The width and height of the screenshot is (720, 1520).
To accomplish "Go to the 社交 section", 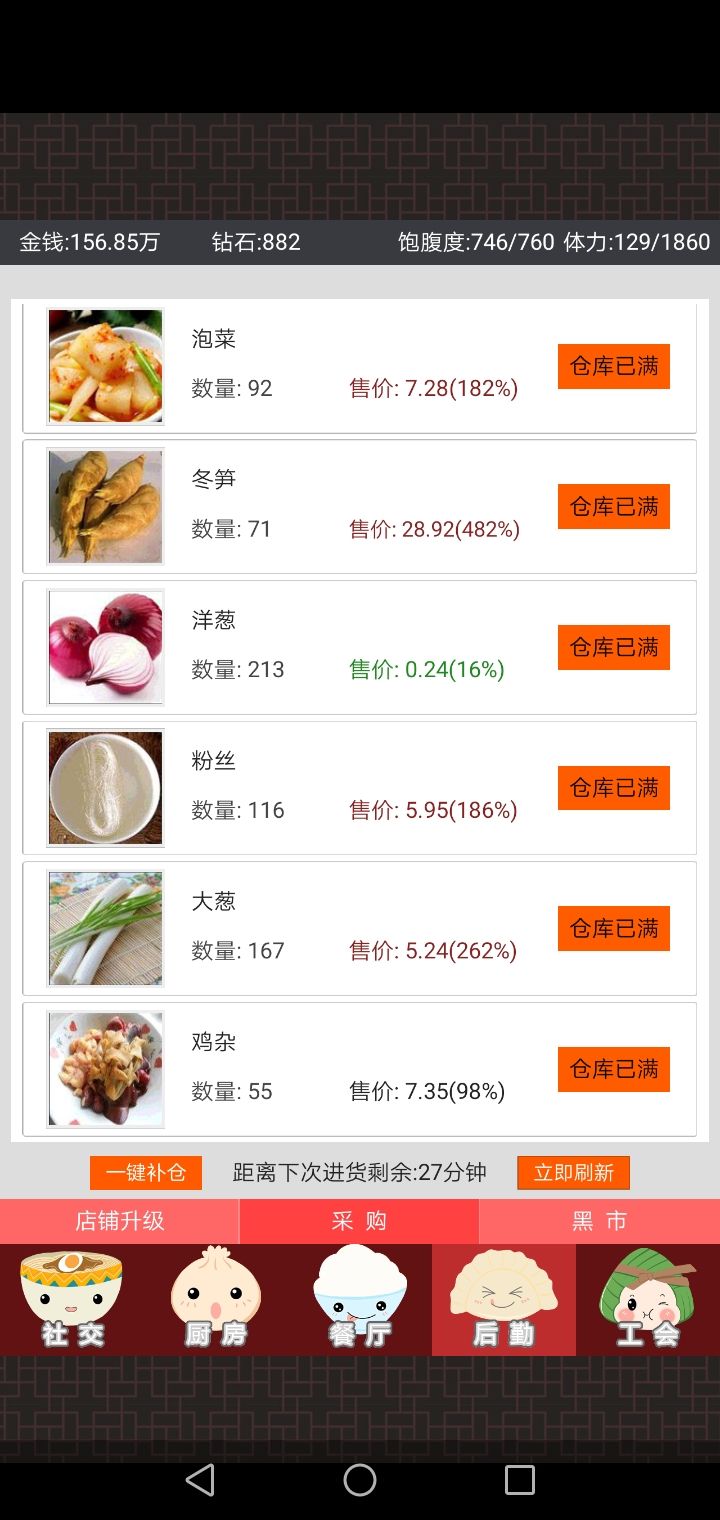I will 72,1300.
